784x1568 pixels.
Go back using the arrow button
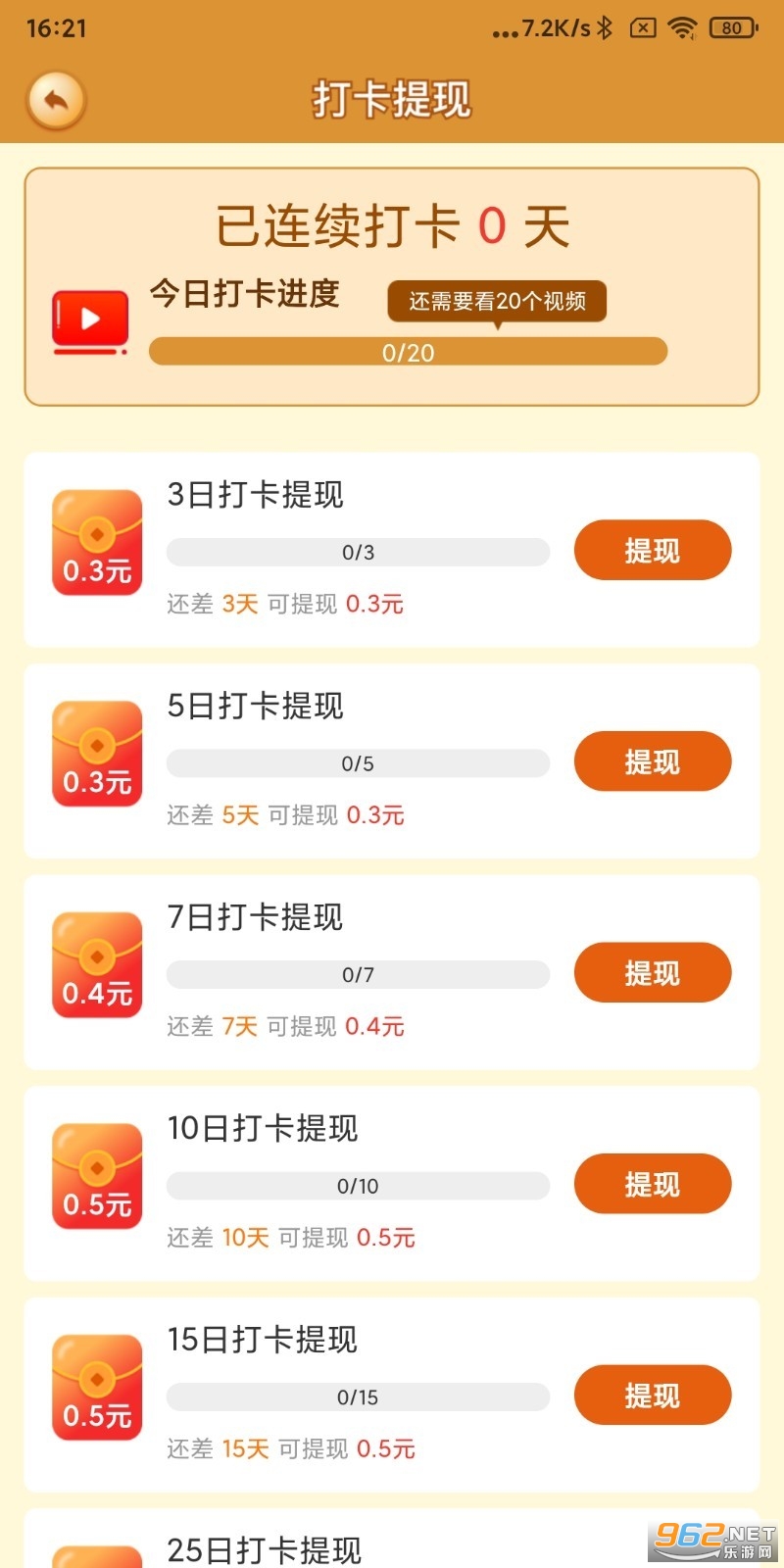[x=57, y=100]
